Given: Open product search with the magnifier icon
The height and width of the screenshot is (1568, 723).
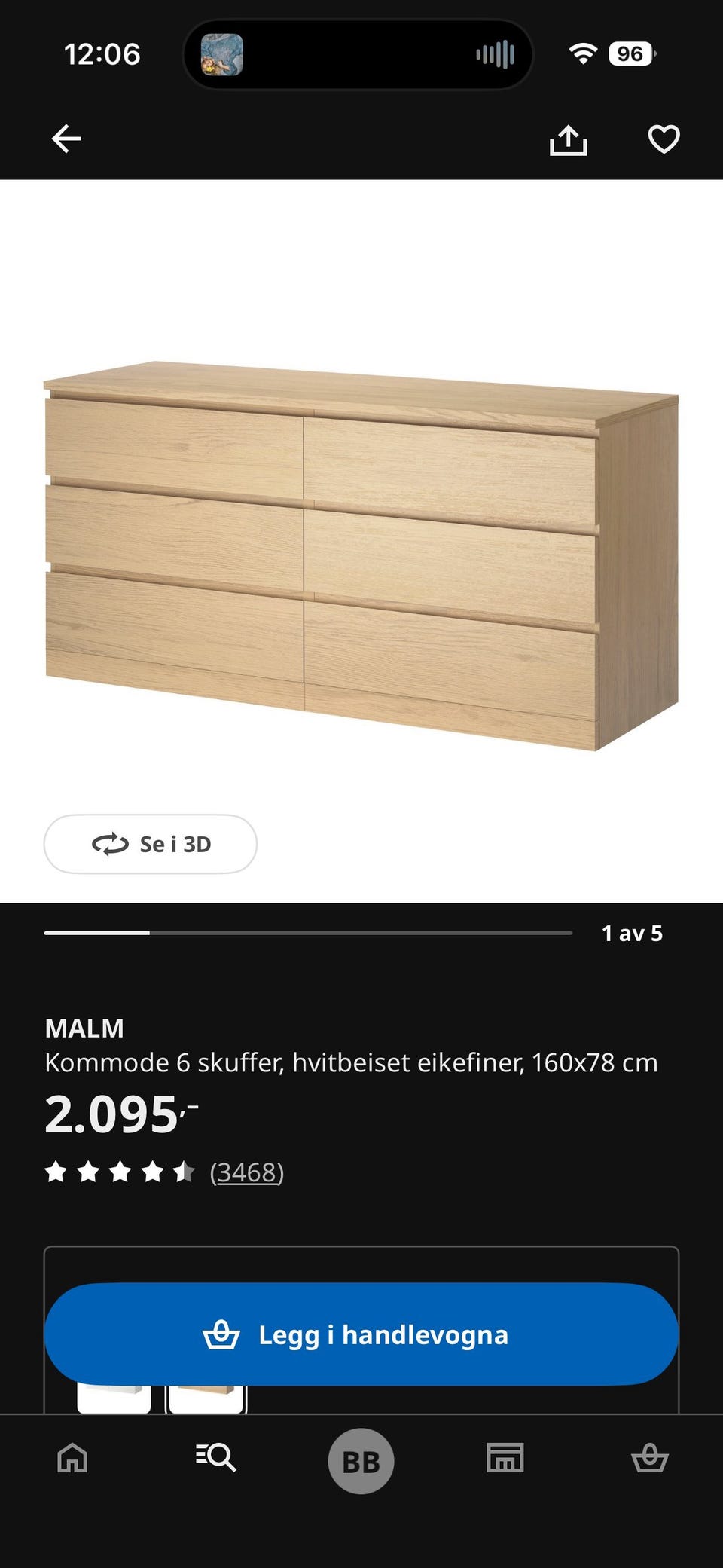Looking at the screenshot, I should [x=216, y=1459].
